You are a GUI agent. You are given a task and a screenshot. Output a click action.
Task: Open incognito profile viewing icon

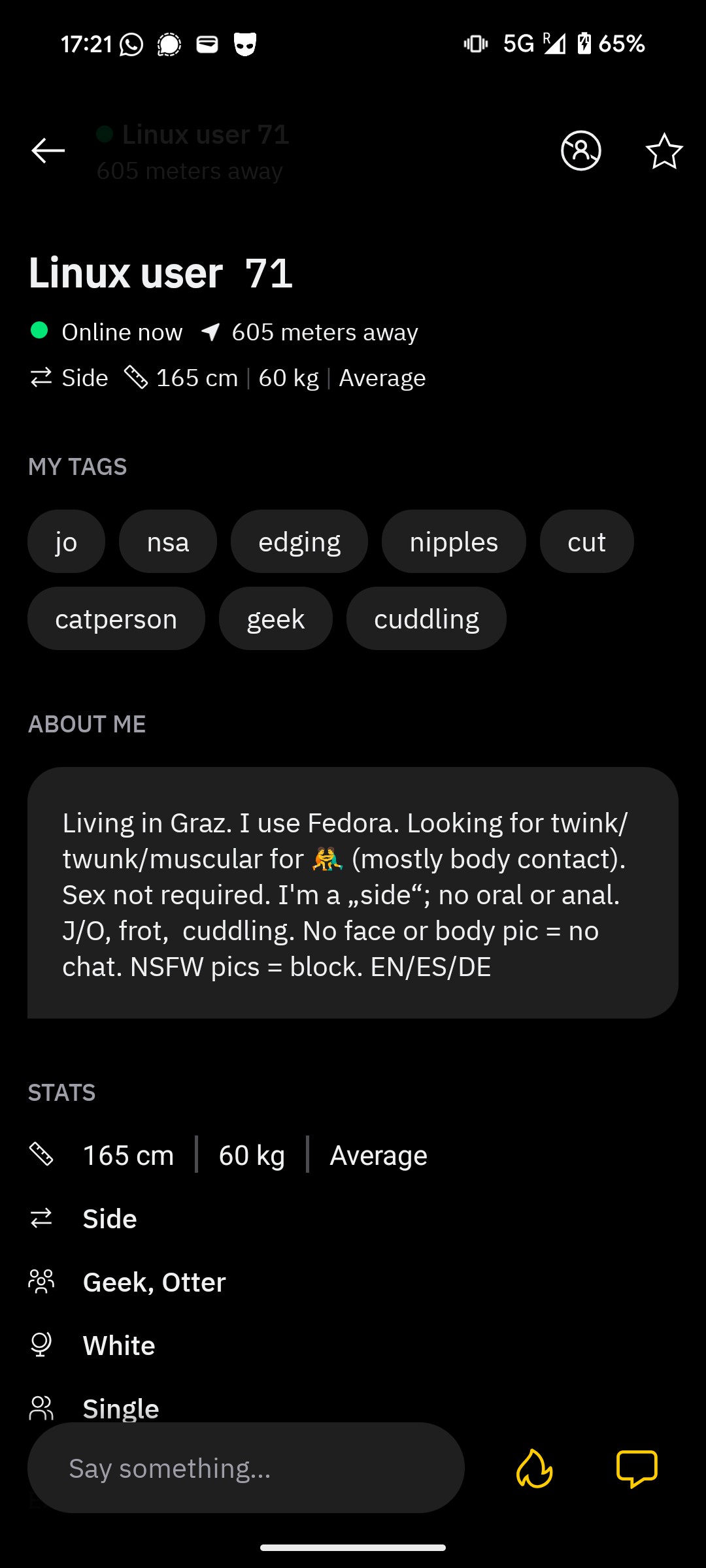coord(580,150)
